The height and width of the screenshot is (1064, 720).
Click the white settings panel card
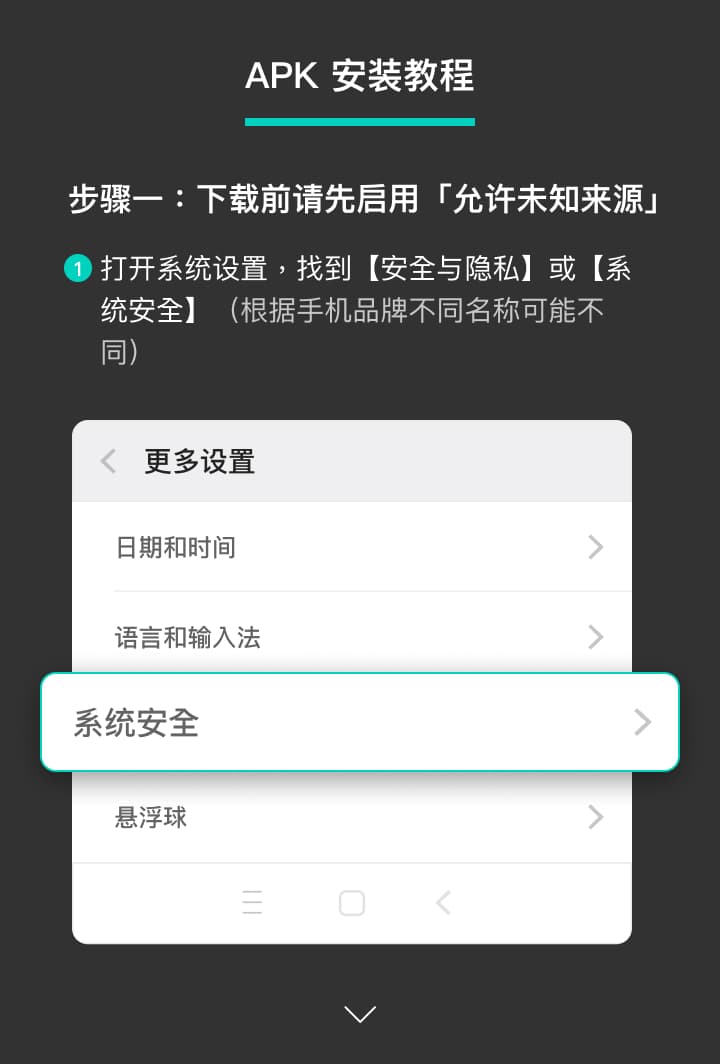click(x=351, y=680)
